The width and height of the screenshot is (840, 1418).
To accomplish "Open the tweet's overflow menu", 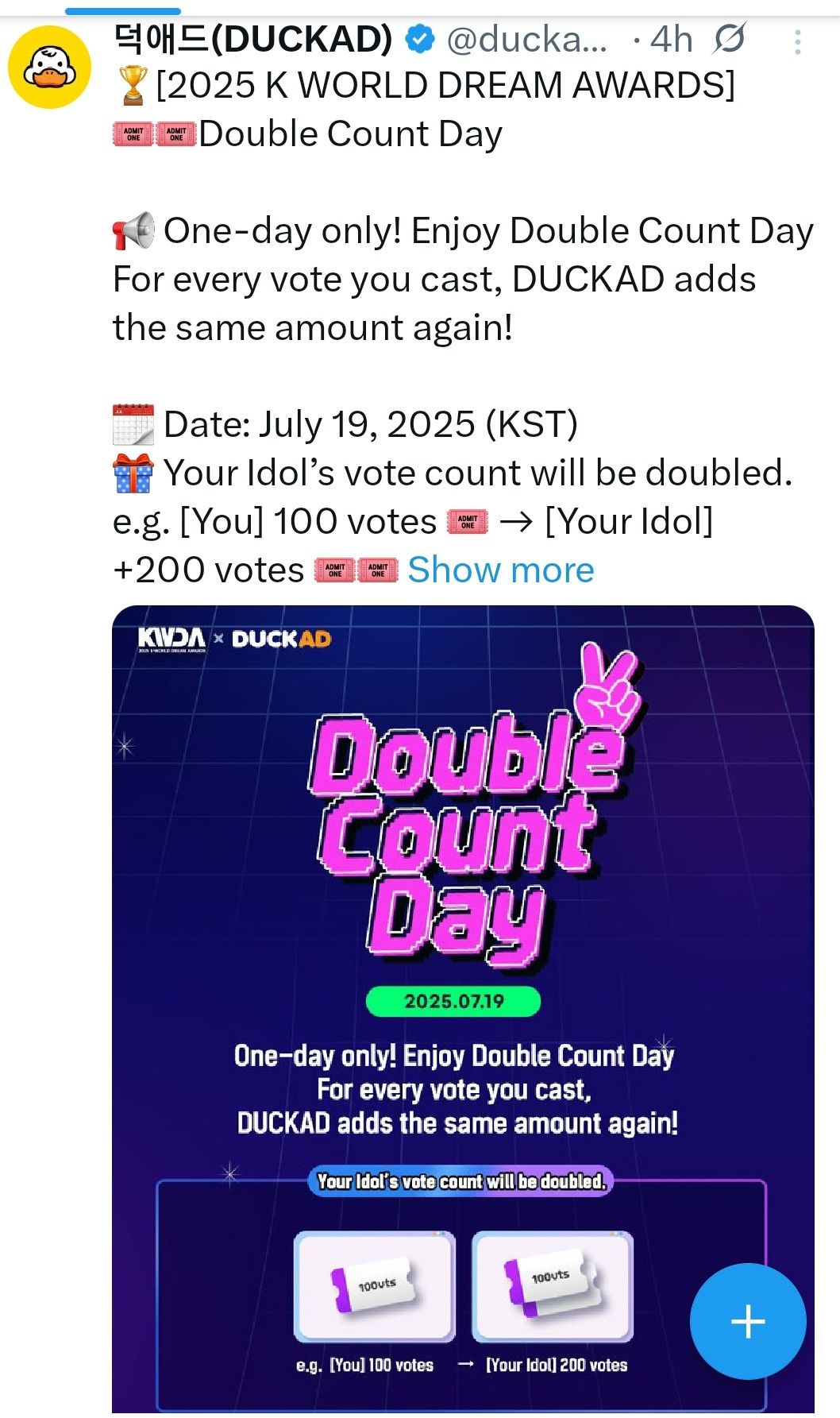I will 797,41.
